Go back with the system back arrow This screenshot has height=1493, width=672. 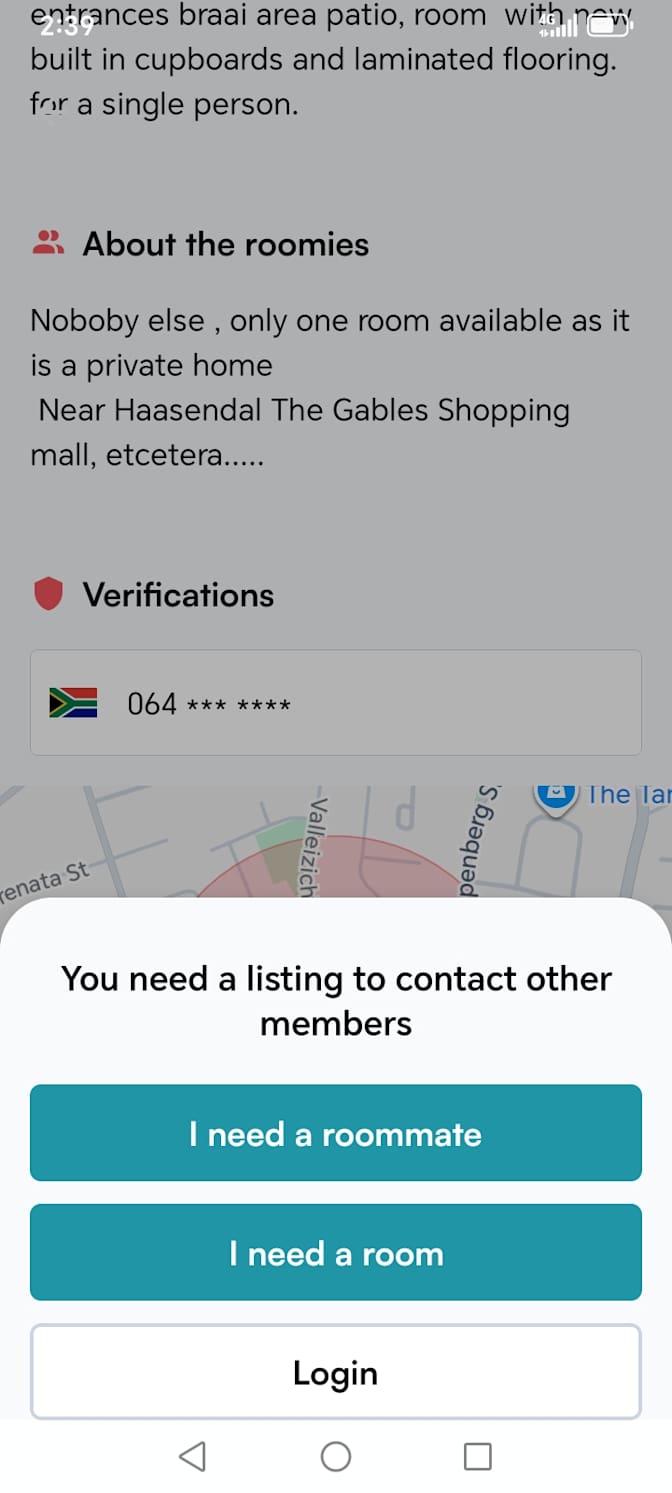tap(193, 1456)
